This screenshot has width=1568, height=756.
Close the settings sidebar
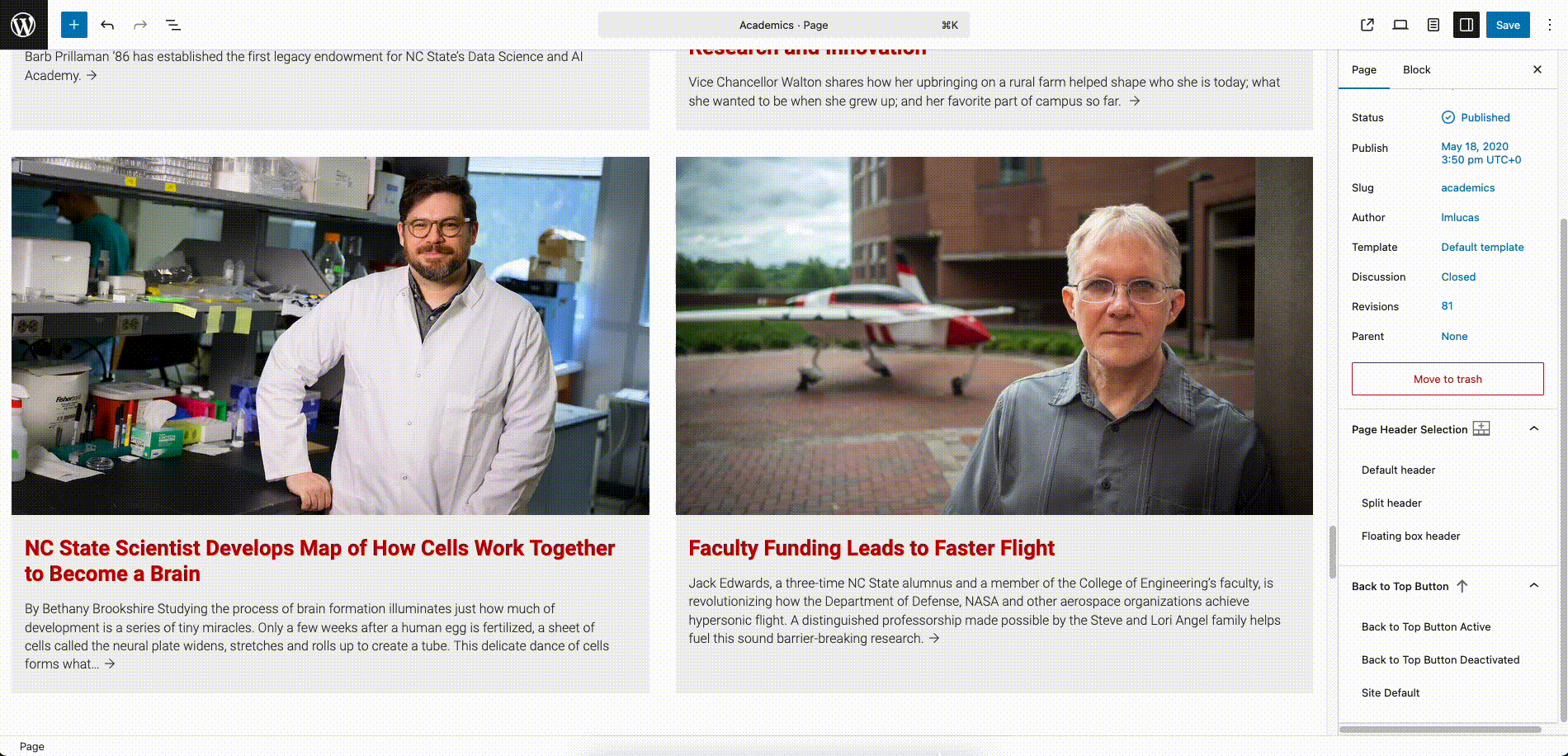coord(1537,69)
